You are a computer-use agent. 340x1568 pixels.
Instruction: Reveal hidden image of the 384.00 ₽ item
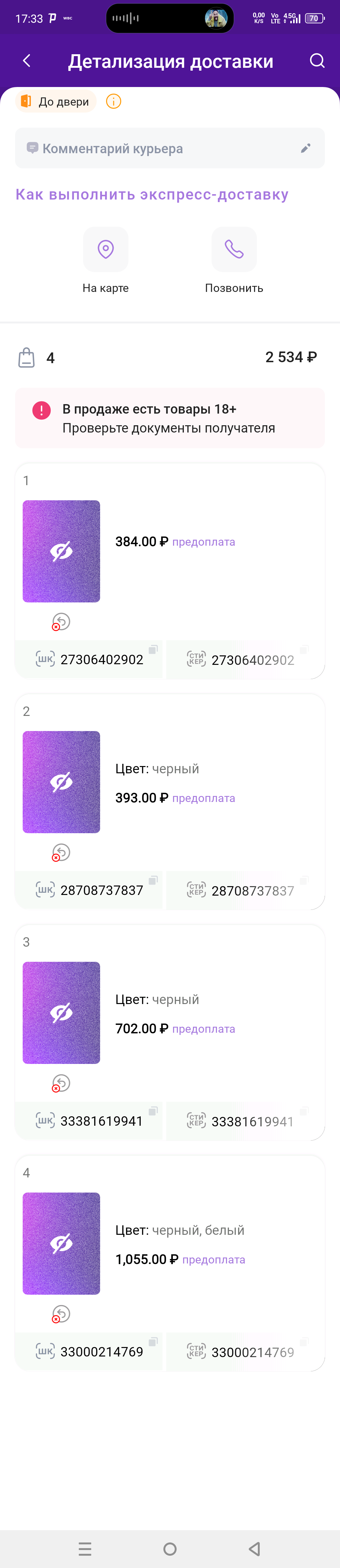pos(61,551)
